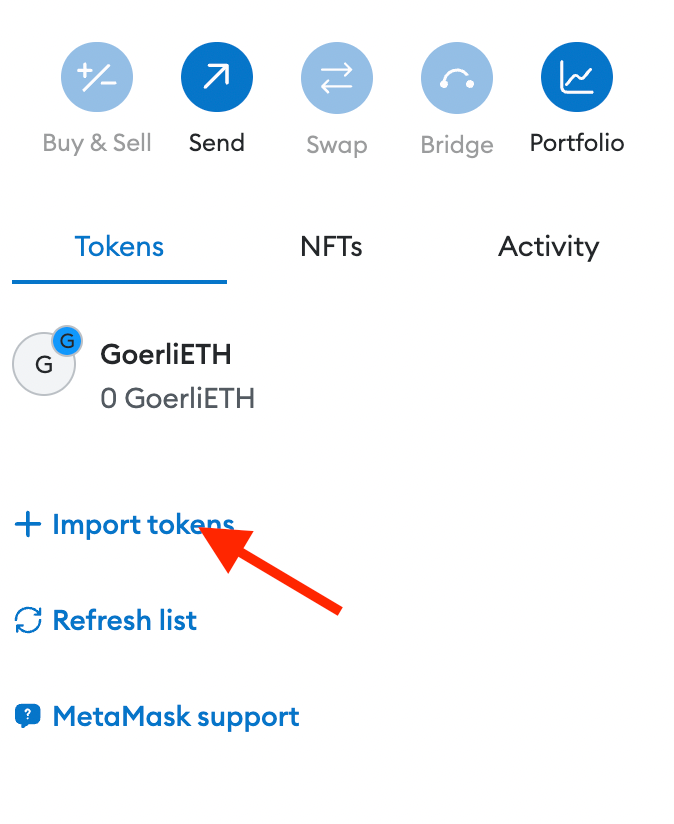Select the Tokens tab
The image size is (674, 824).
119,247
